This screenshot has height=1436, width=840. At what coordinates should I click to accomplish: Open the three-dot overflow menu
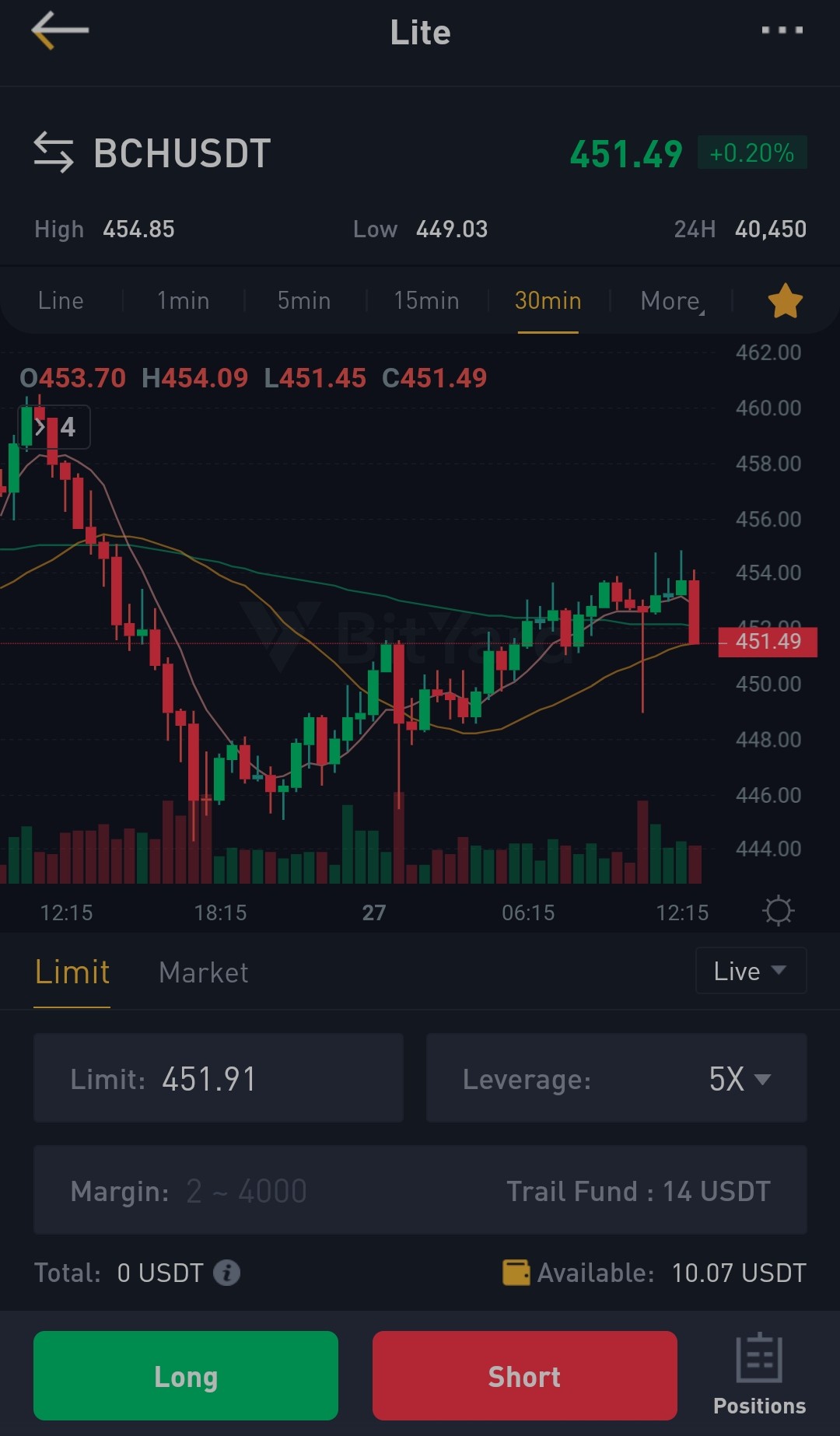782,30
